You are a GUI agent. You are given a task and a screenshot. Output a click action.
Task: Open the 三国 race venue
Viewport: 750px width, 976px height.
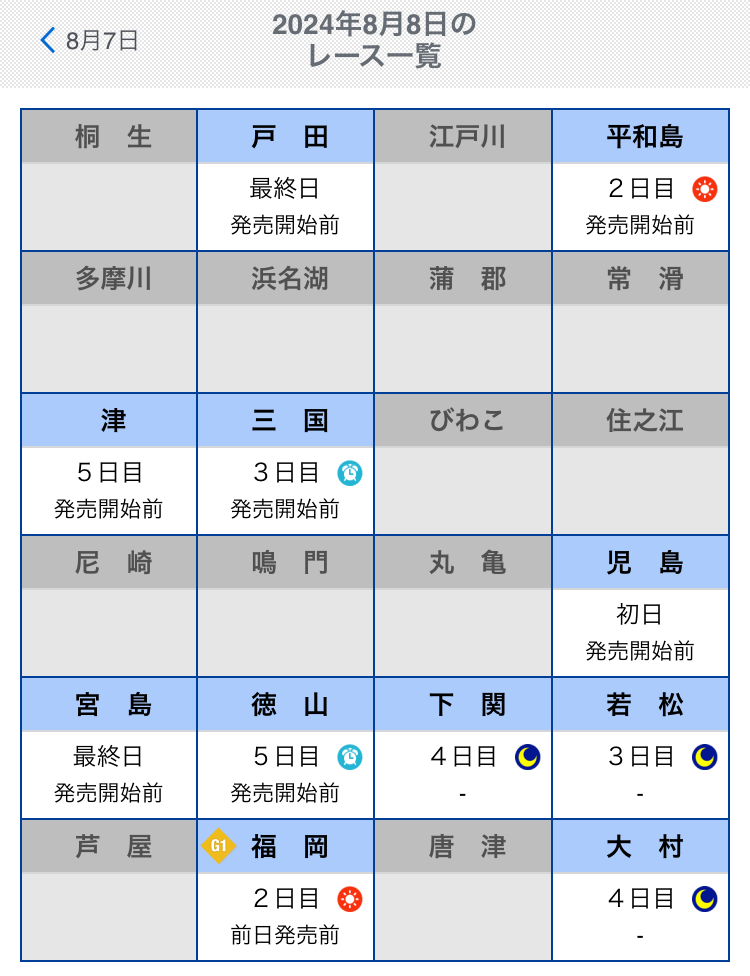[286, 465]
